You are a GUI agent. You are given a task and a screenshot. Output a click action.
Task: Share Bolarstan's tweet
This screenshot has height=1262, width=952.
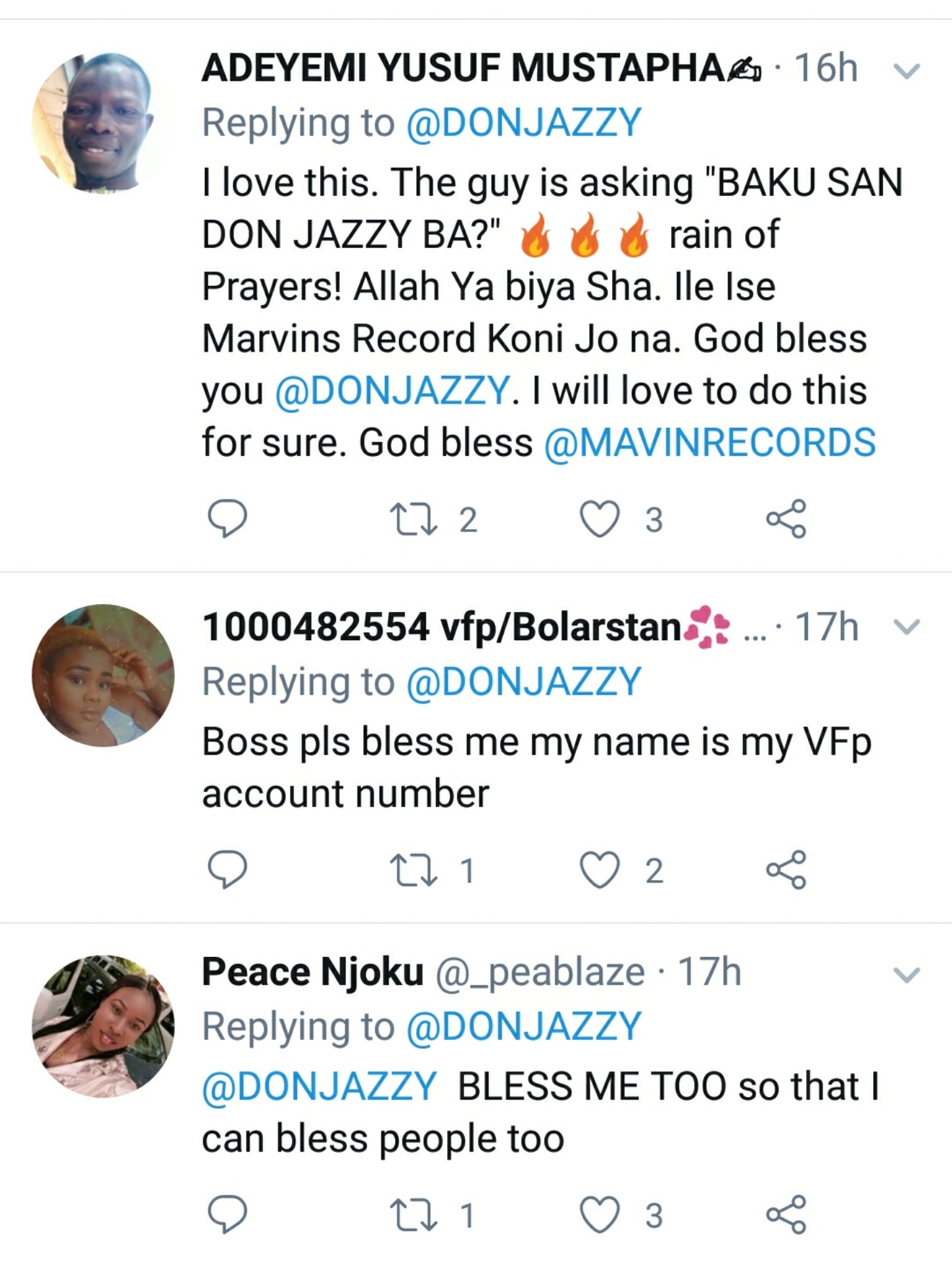click(x=786, y=870)
